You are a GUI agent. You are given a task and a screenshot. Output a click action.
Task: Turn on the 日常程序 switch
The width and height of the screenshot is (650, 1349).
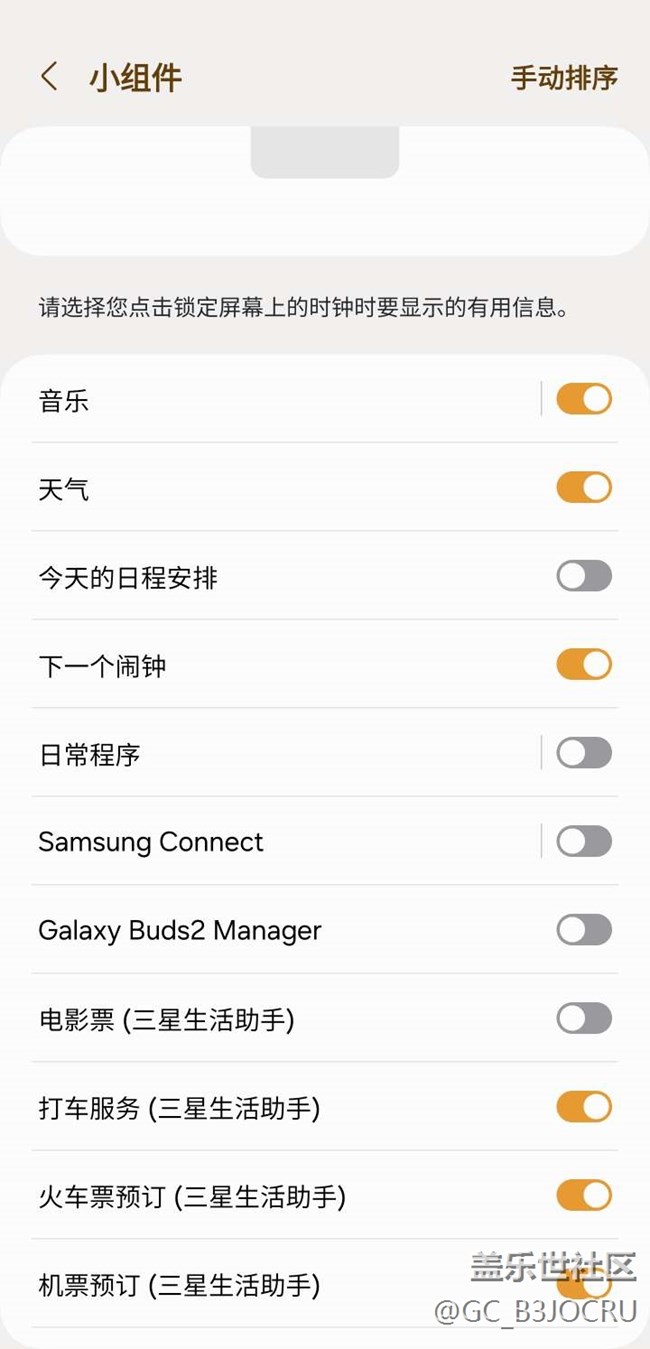[x=584, y=753]
